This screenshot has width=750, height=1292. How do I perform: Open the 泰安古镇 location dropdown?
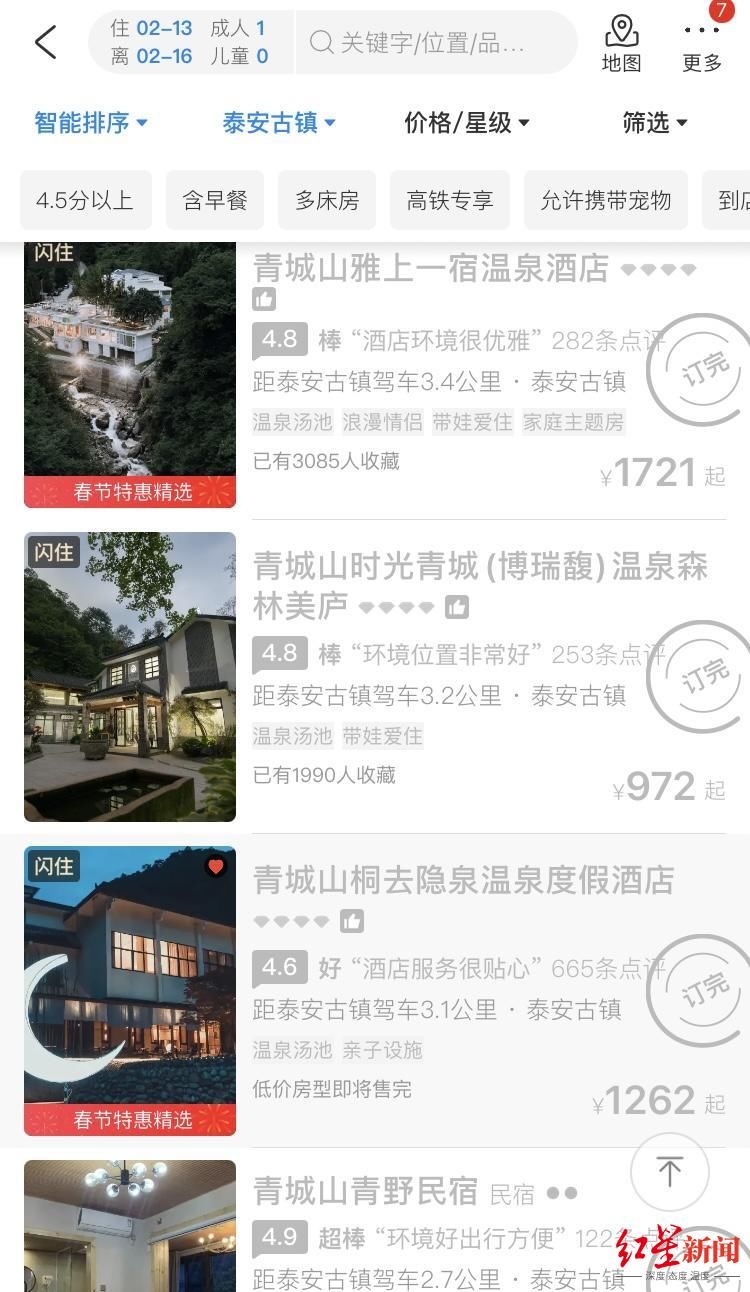tap(279, 122)
